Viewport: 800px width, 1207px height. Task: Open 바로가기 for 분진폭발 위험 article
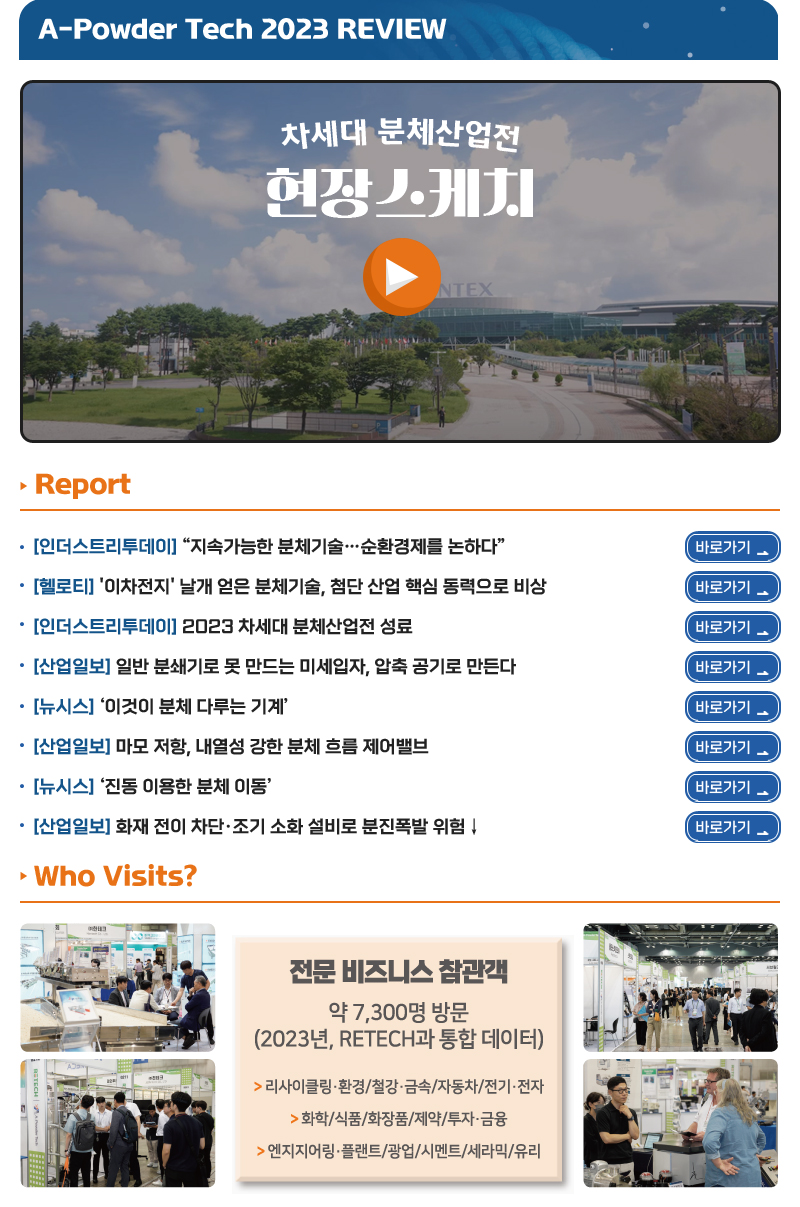732,828
